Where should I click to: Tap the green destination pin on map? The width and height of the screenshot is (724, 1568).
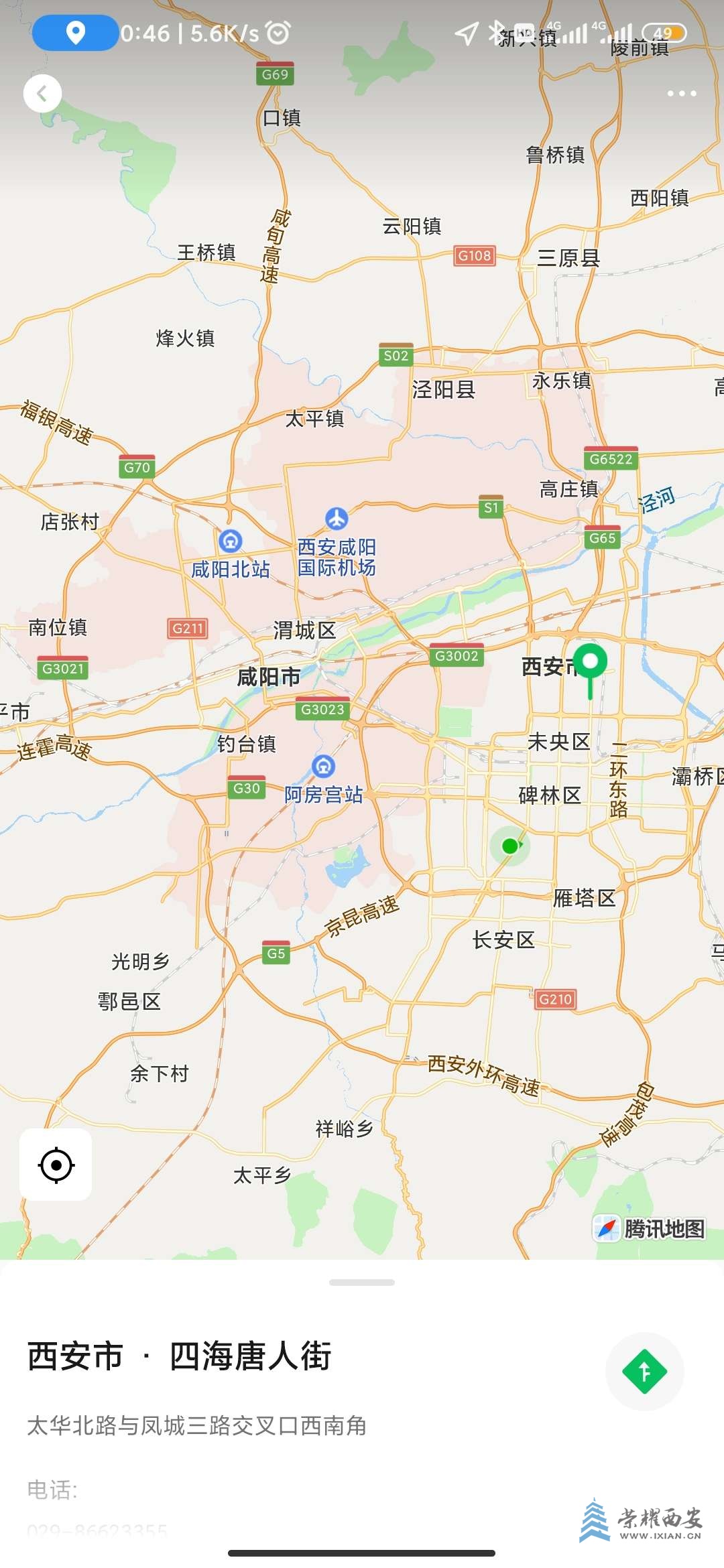click(x=590, y=663)
